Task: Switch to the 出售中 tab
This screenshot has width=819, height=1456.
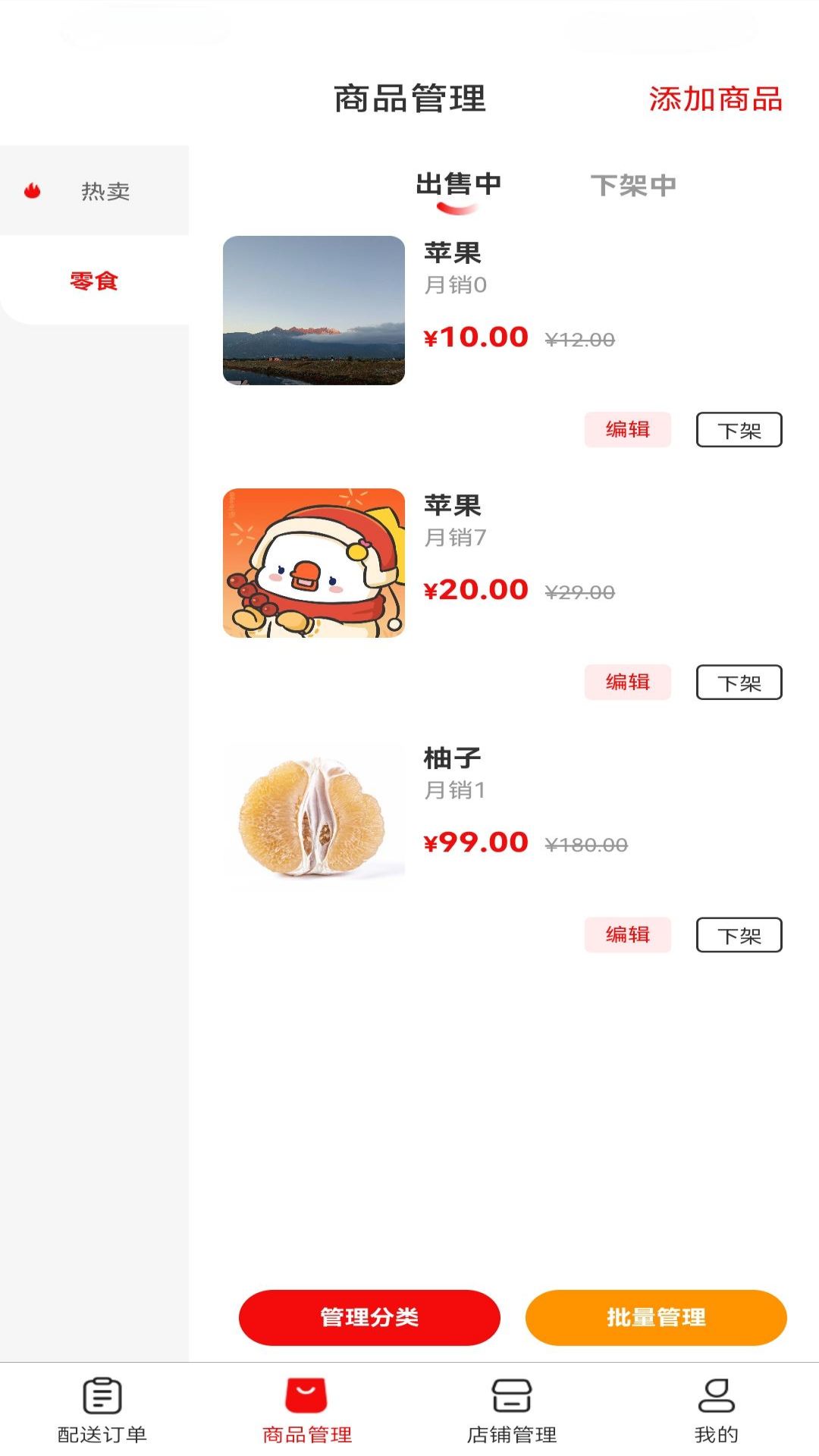Action: point(458,185)
